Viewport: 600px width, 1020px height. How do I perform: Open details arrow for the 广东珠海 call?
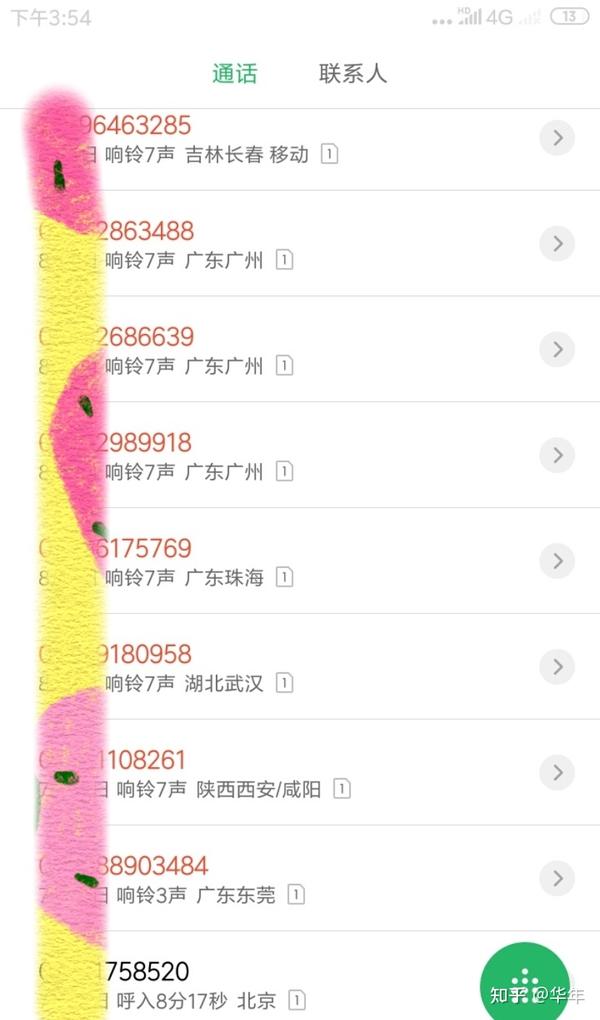tap(557, 561)
